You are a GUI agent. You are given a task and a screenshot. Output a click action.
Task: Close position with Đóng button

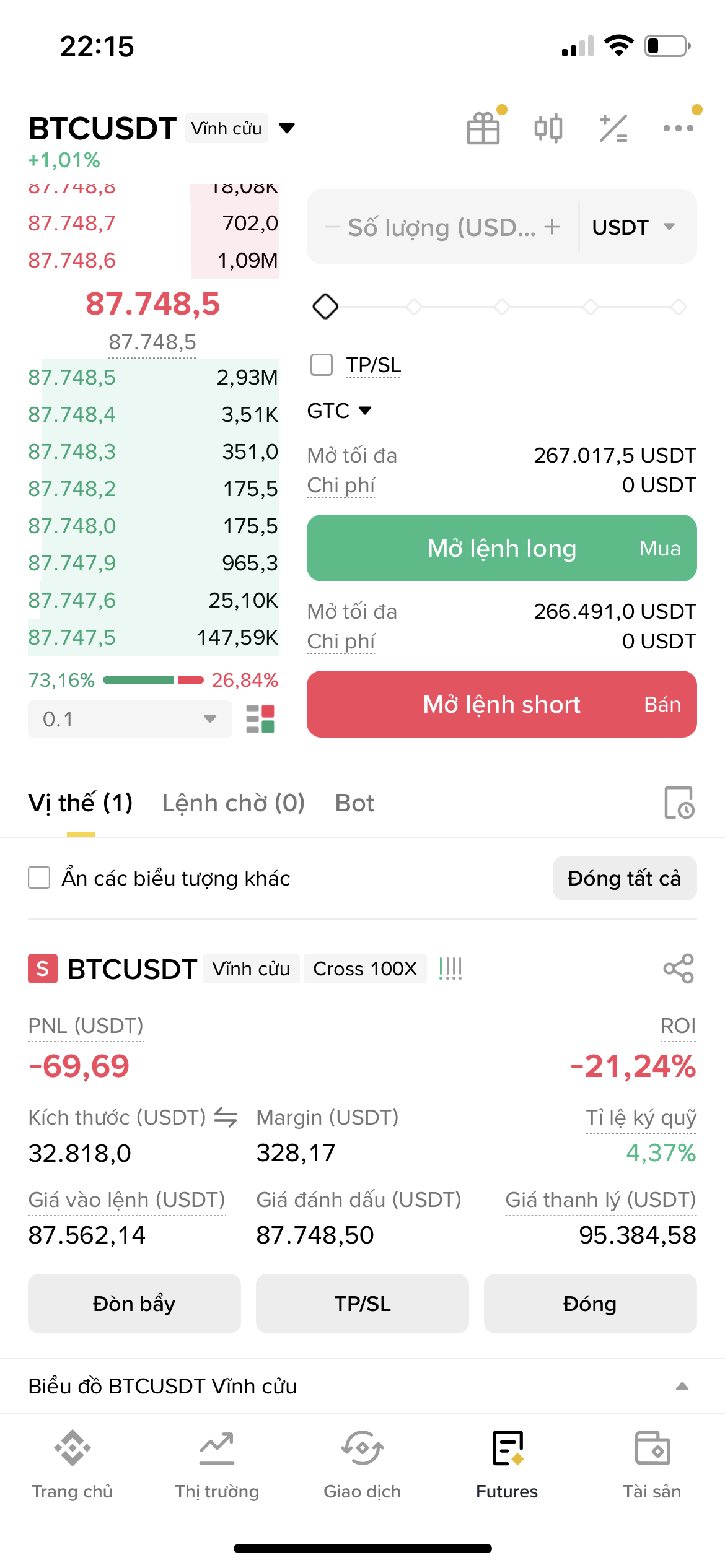coord(590,1304)
